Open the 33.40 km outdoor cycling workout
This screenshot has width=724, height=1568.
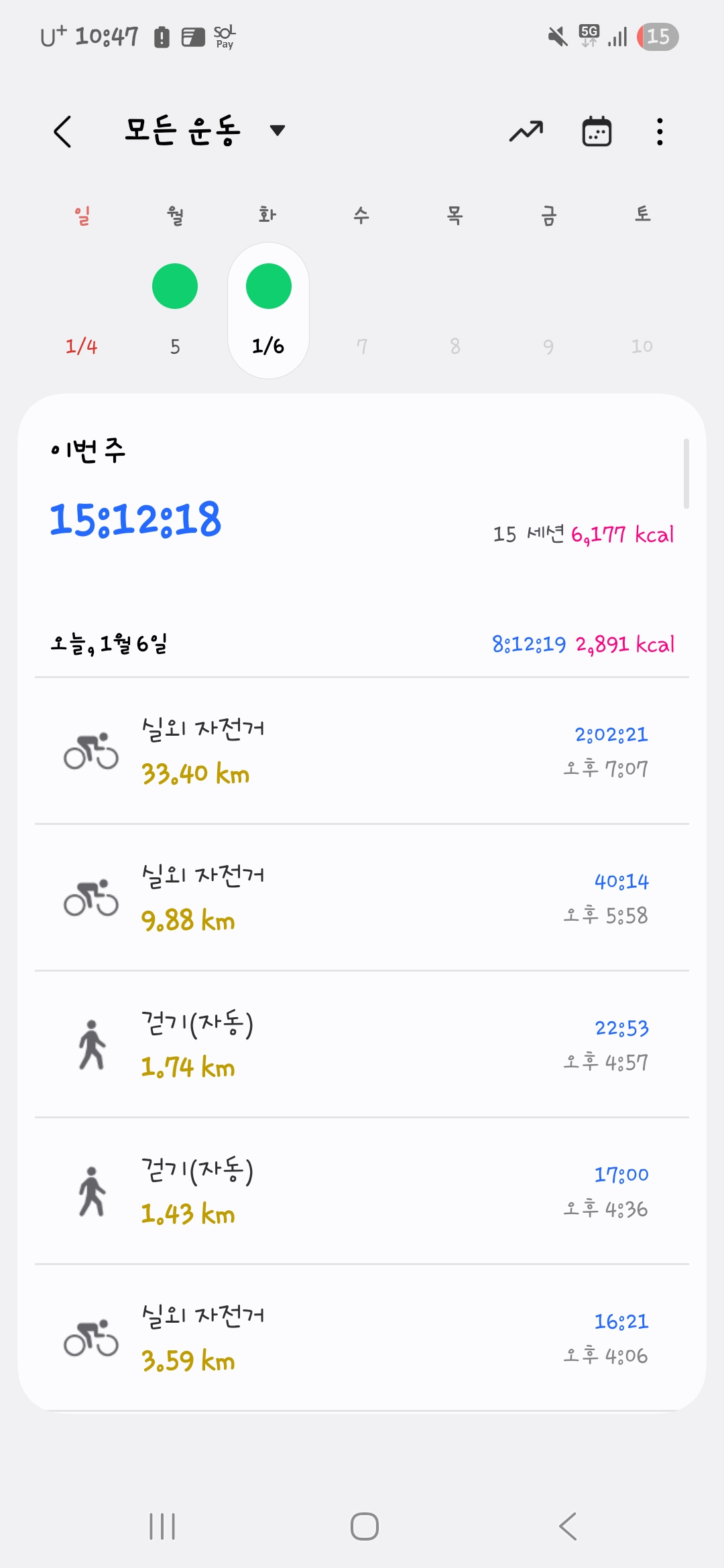click(x=362, y=751)
